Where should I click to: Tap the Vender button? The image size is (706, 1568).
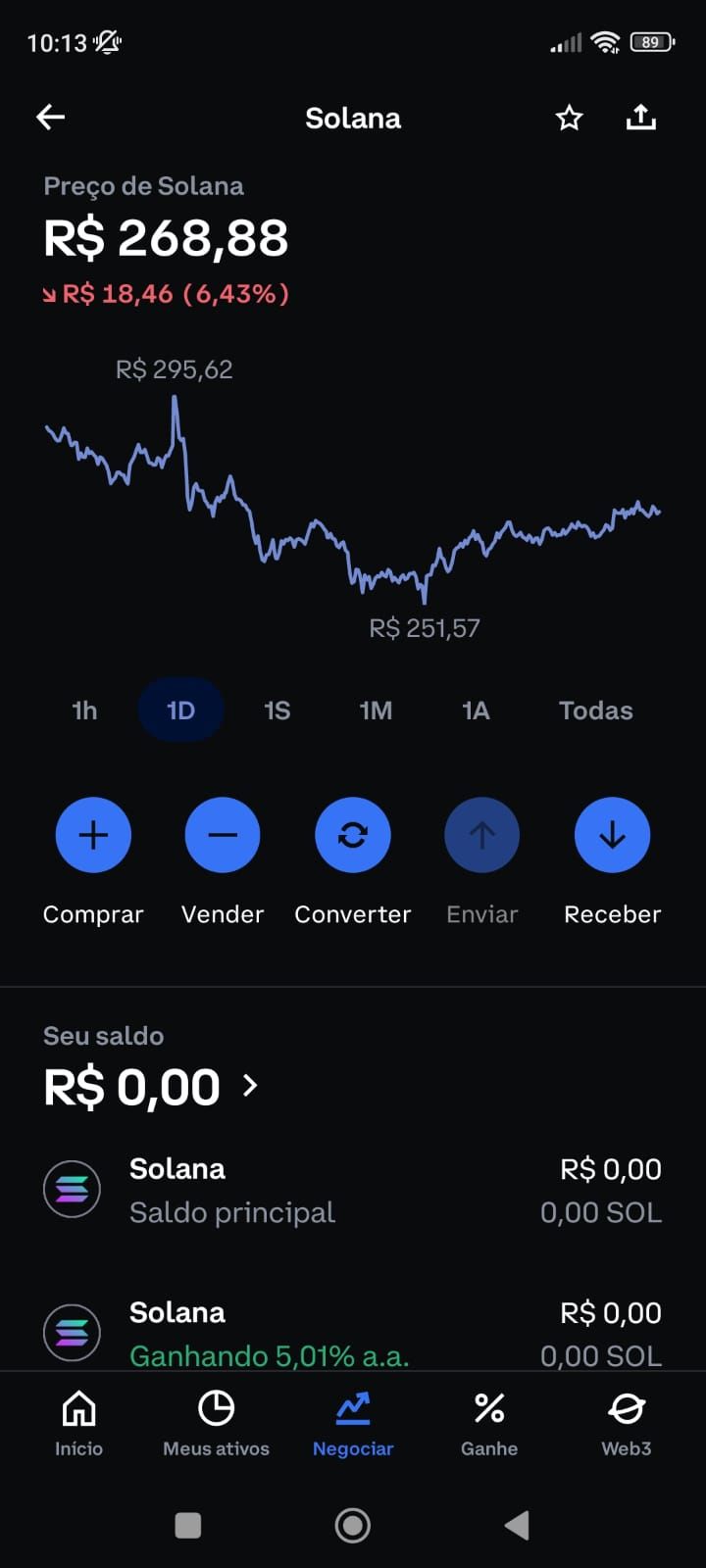click(x=223, y=836)
